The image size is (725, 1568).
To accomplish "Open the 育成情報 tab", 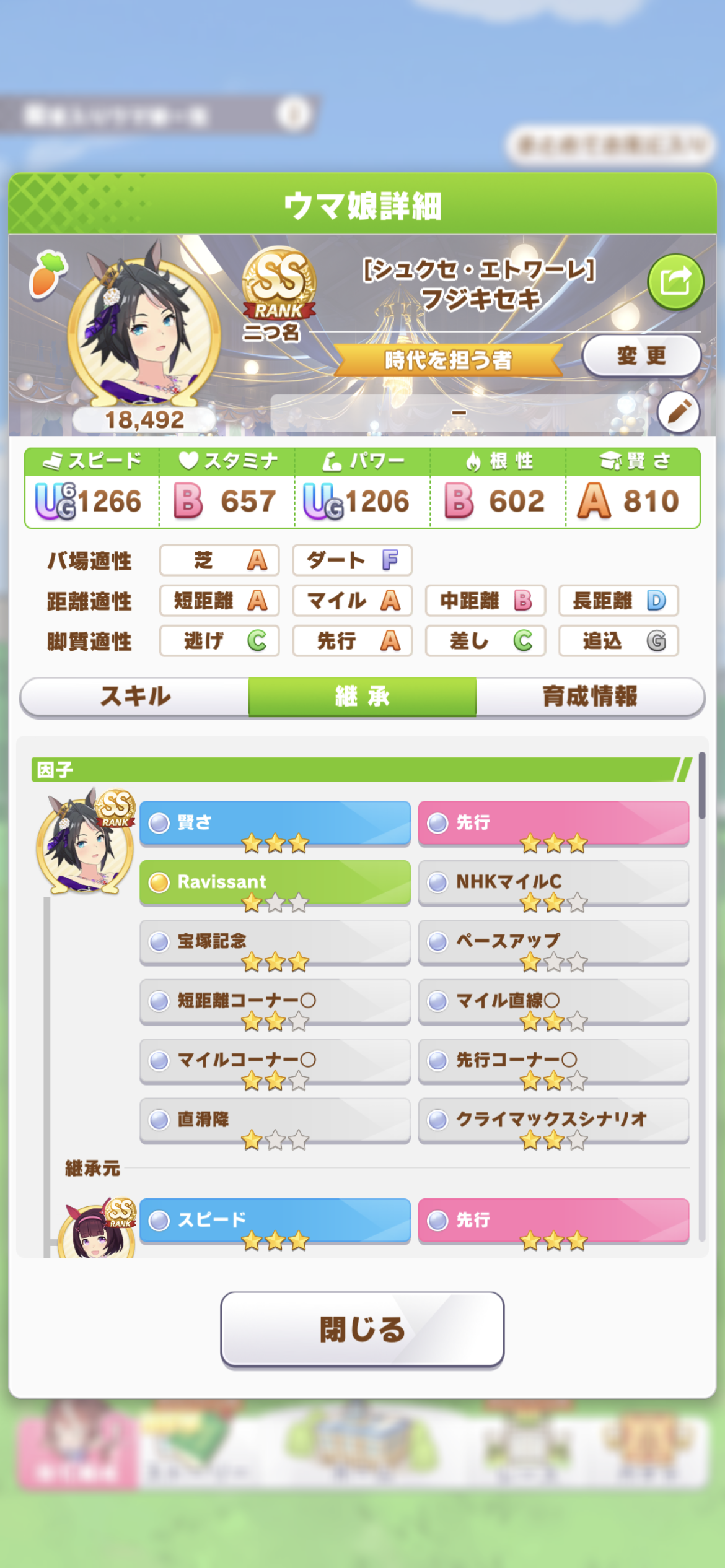I will coord(589,696).
